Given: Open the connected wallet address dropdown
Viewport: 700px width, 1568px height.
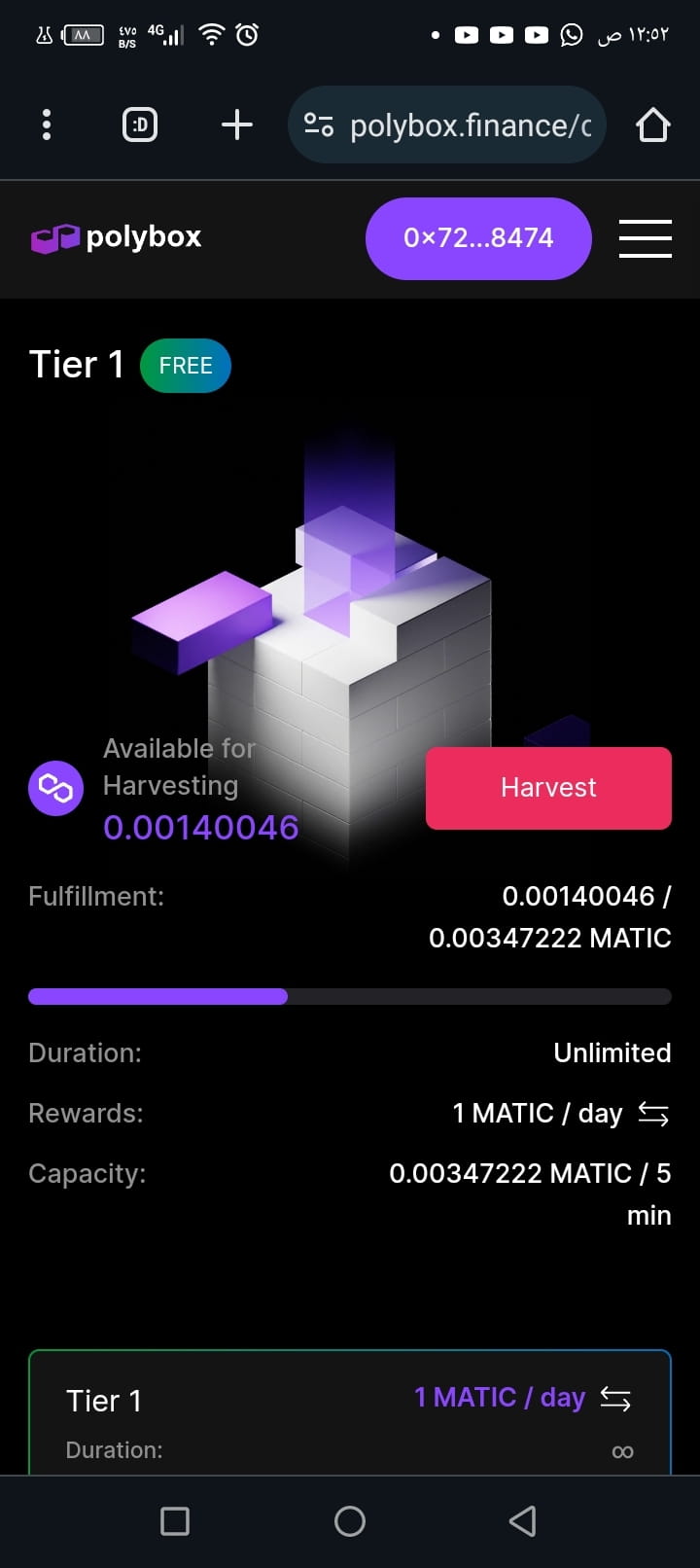Looking at the screenshot, I should [x=477, y=237].
